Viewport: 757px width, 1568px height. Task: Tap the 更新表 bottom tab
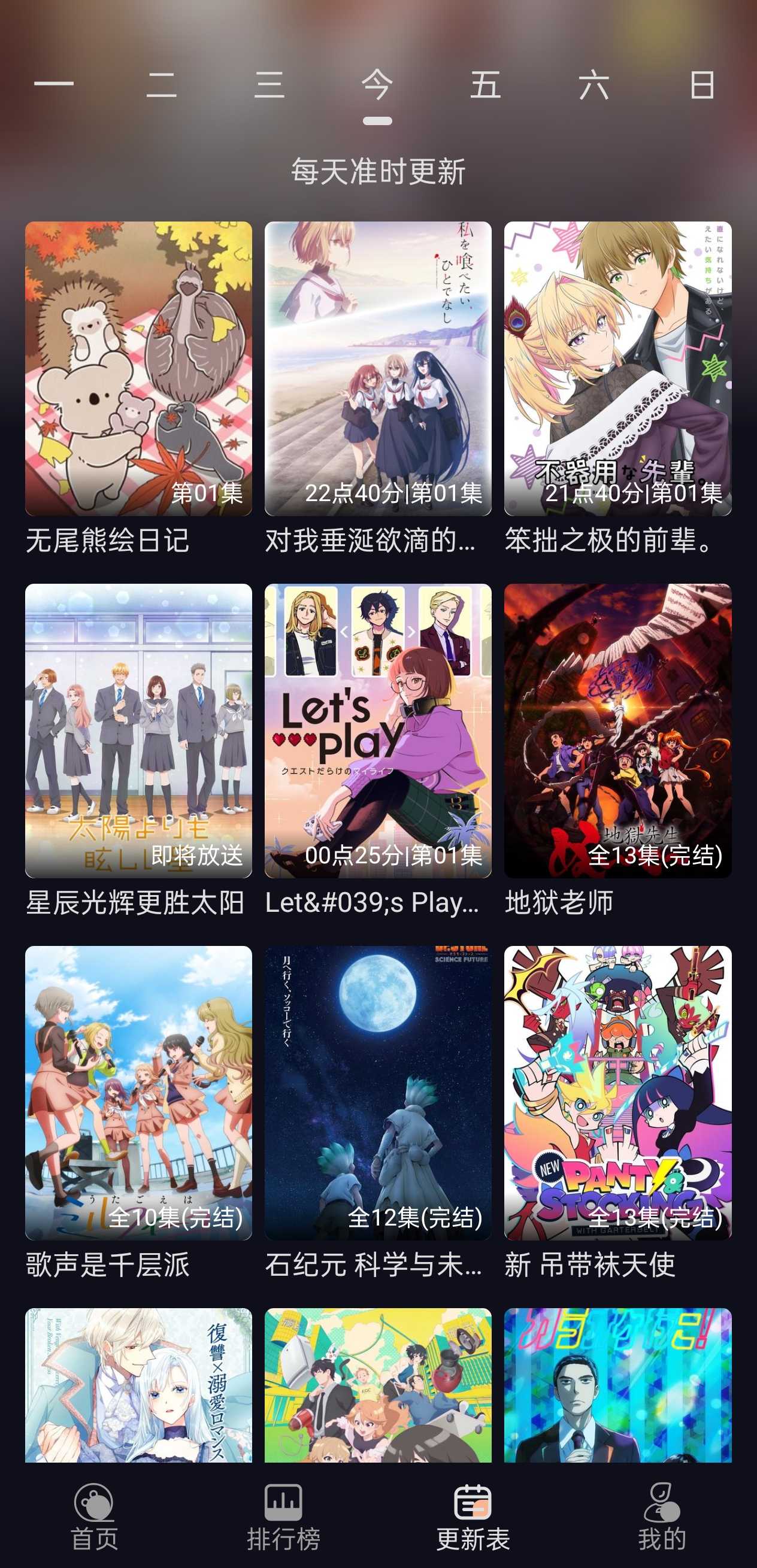click(x=473, y=1516)
